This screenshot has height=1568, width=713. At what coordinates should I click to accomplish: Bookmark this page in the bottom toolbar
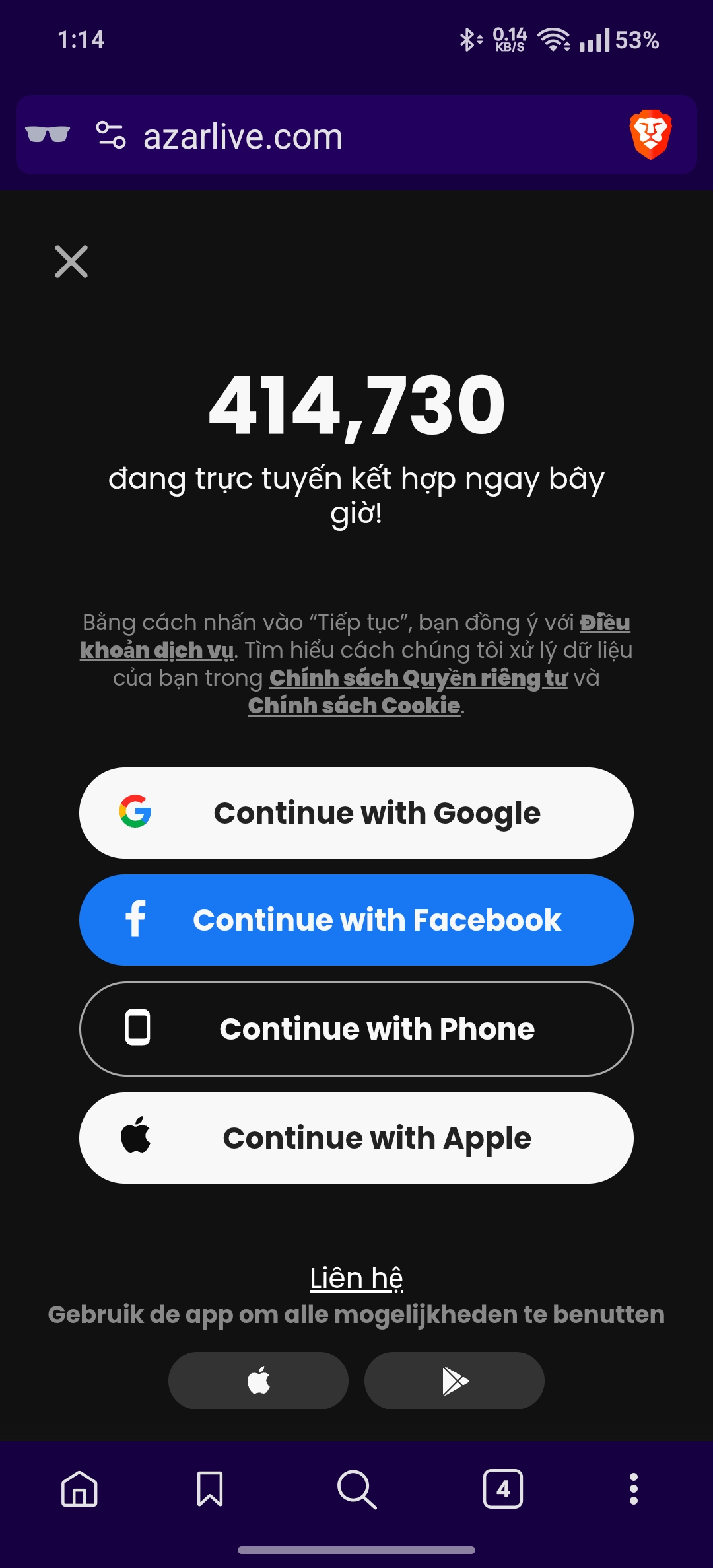pos(210,1489)
